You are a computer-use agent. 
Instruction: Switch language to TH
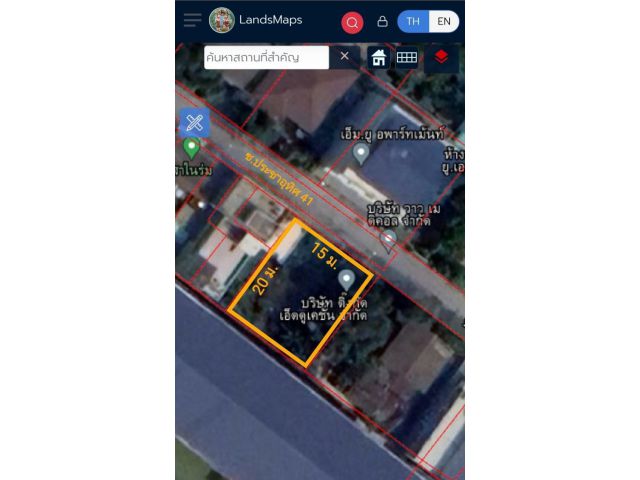click(413, 21)
